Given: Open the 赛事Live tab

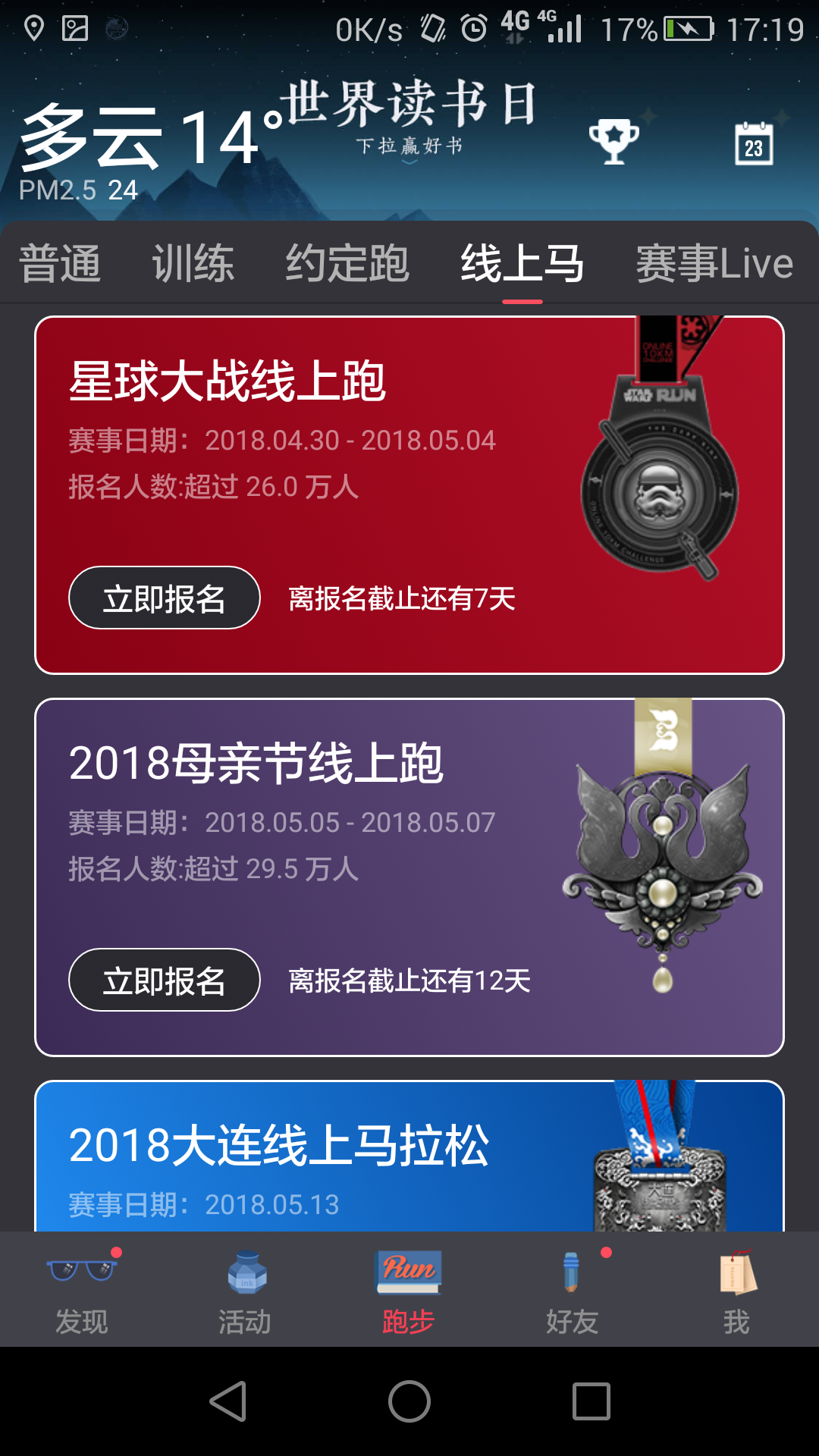Looking at the screenshot, I should (714, 264).
